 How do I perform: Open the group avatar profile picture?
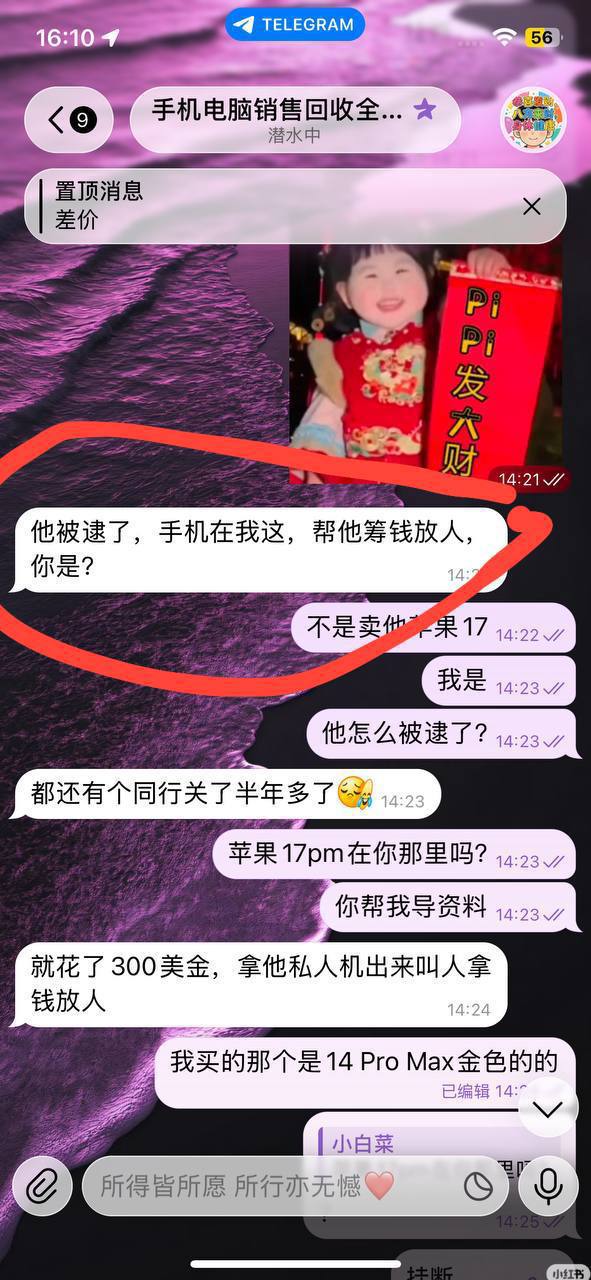(x=534, y=121)
